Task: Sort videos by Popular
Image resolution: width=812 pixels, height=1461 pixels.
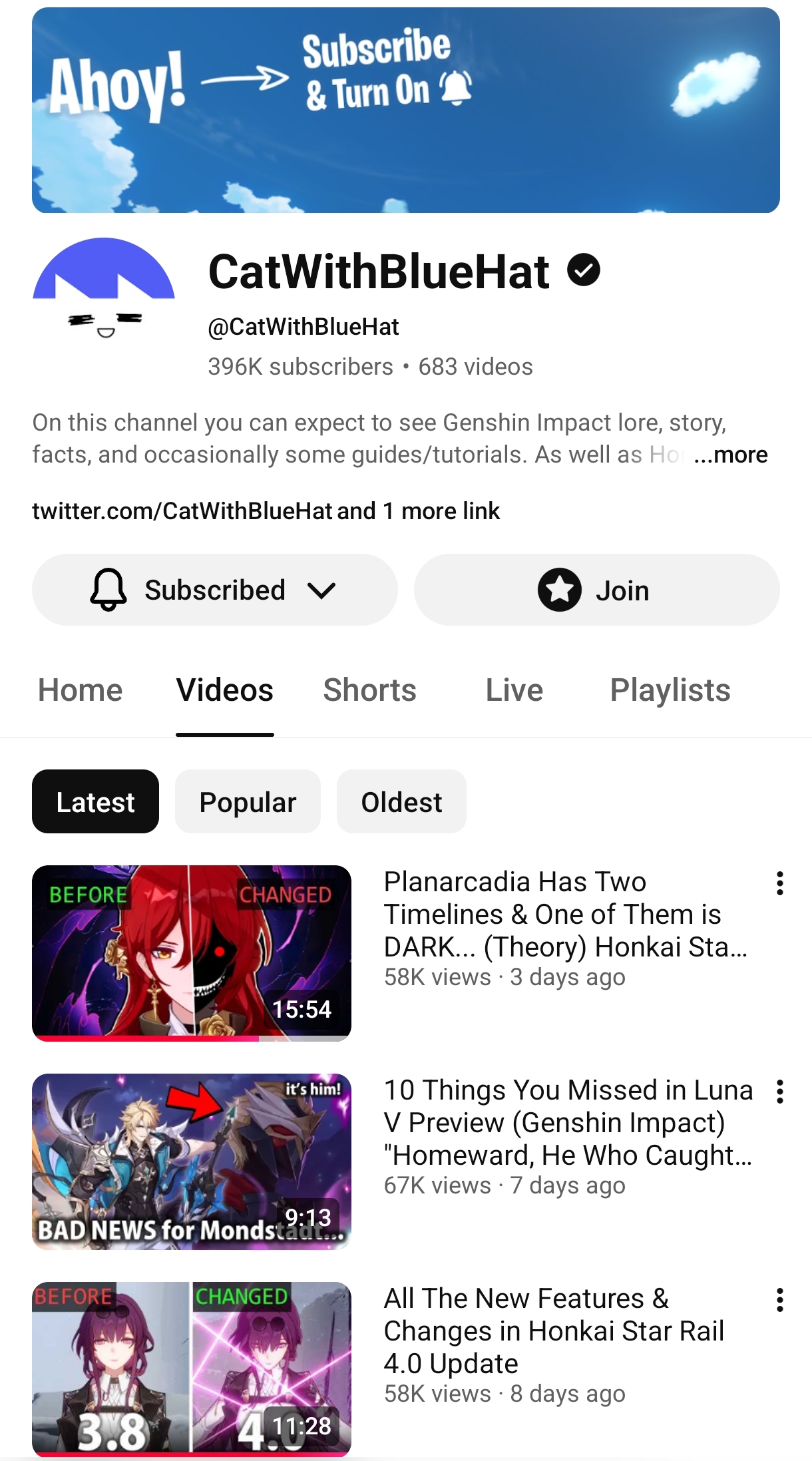Action: (x=248, y=801)
